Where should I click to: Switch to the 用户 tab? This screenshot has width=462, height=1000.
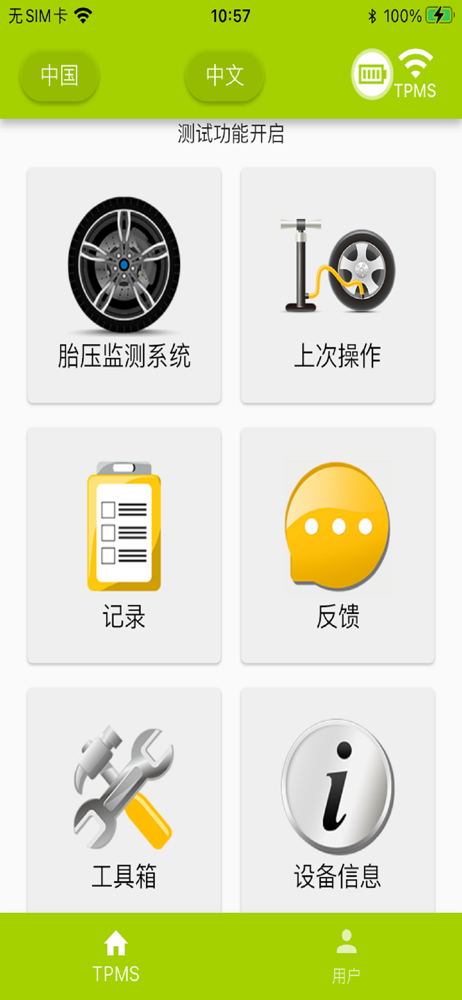[x=346, y=957]
